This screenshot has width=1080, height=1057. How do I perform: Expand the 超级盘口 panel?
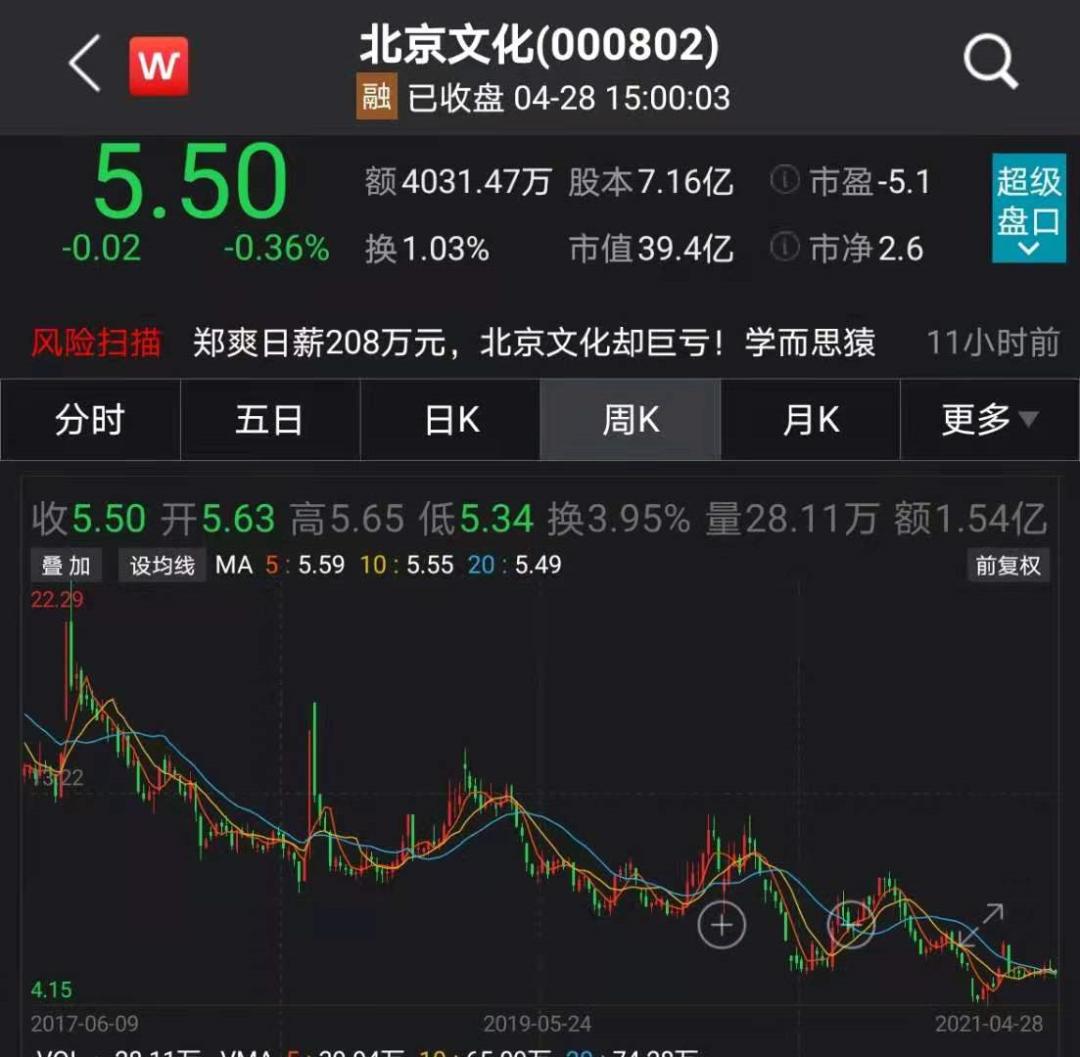[x=1028, y=208]
